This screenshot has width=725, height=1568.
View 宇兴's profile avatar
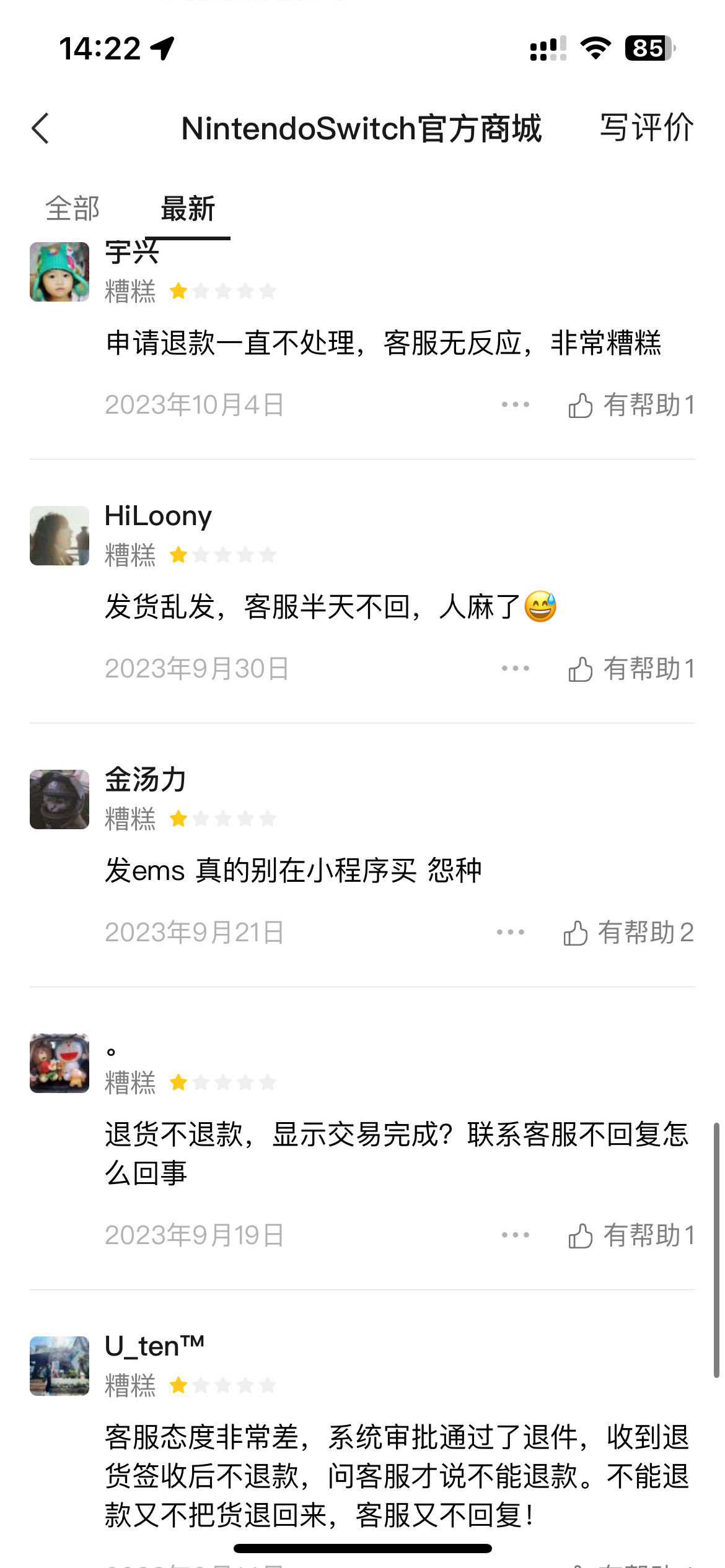pos(59,272)
